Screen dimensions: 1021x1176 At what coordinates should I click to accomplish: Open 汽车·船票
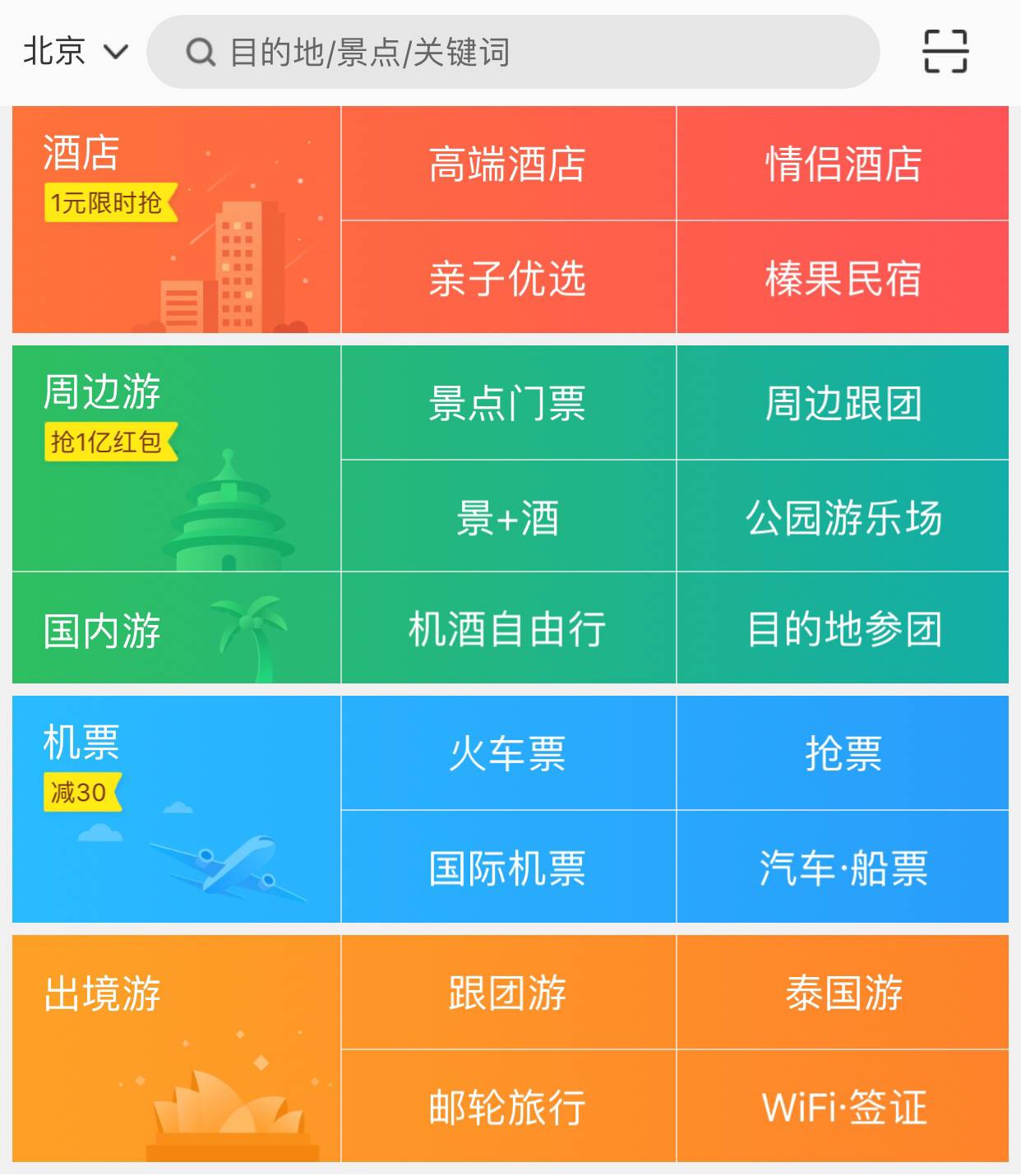[x=843, y=867]
